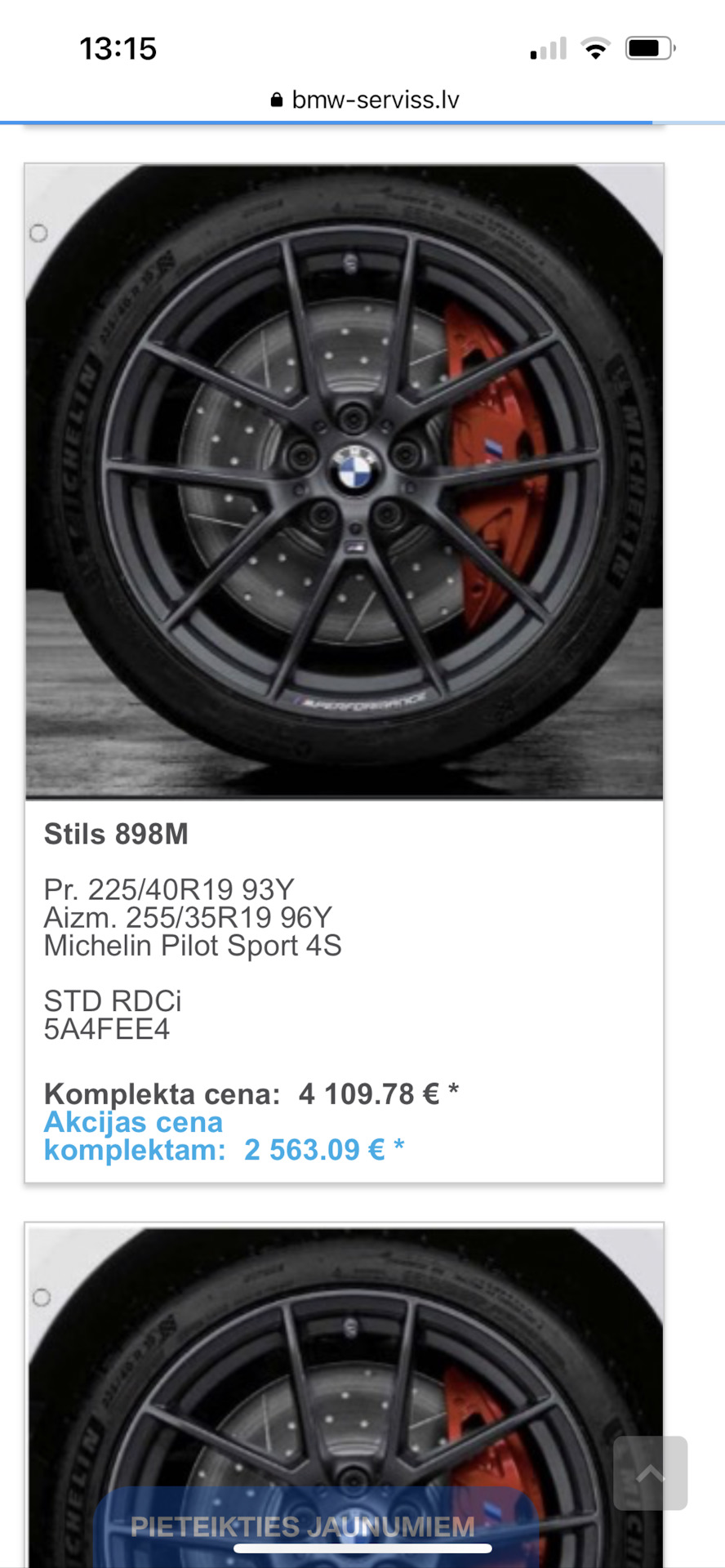The width and height of the screenshot is (725, 1568).
Task: Tap the Wi-Fi icon in the status bar
Action: pos(597,49)
